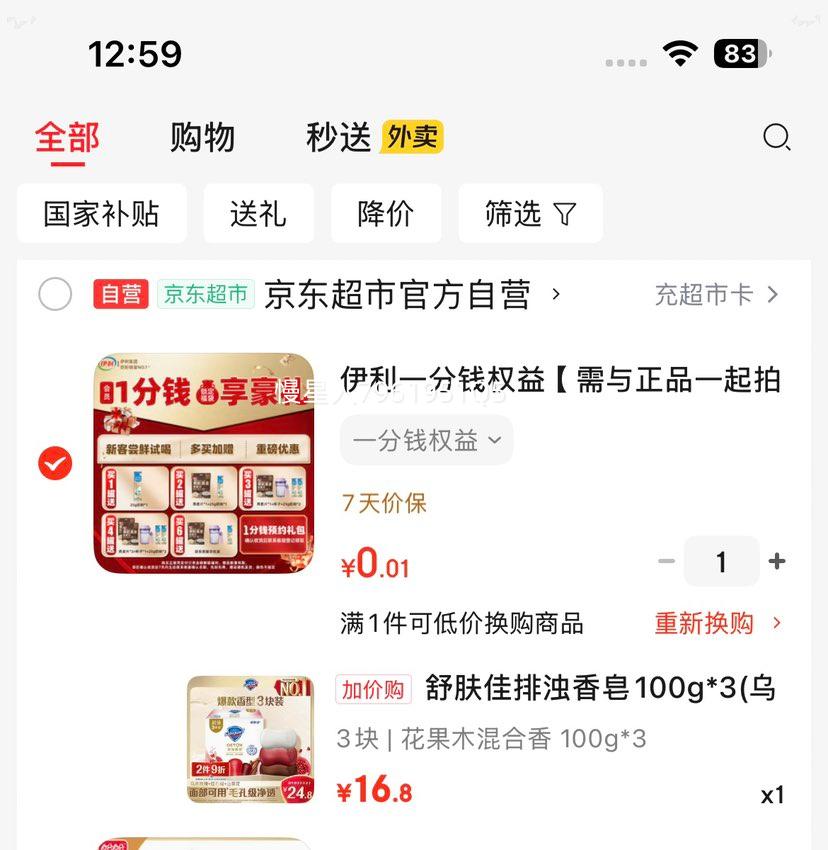Click the 降价 filter button
The height and width of the screenshot is (850, 828).
pyautogui.click(x=386, y=213)
